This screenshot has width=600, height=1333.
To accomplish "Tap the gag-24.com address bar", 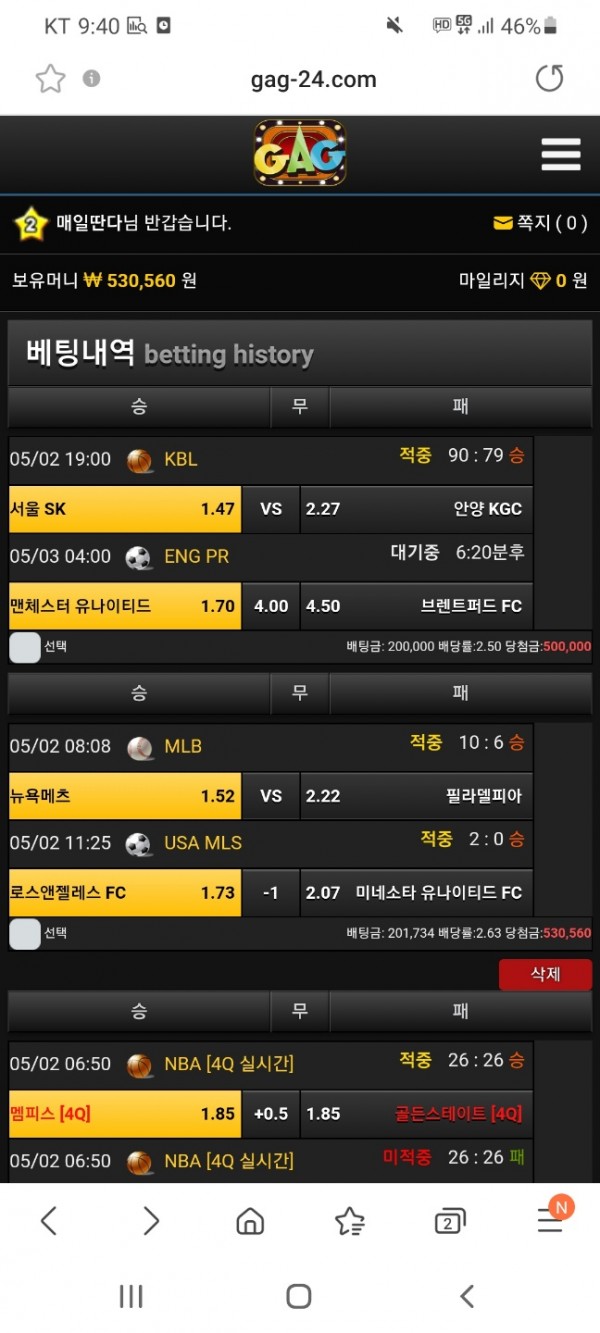I will point(313,79).
